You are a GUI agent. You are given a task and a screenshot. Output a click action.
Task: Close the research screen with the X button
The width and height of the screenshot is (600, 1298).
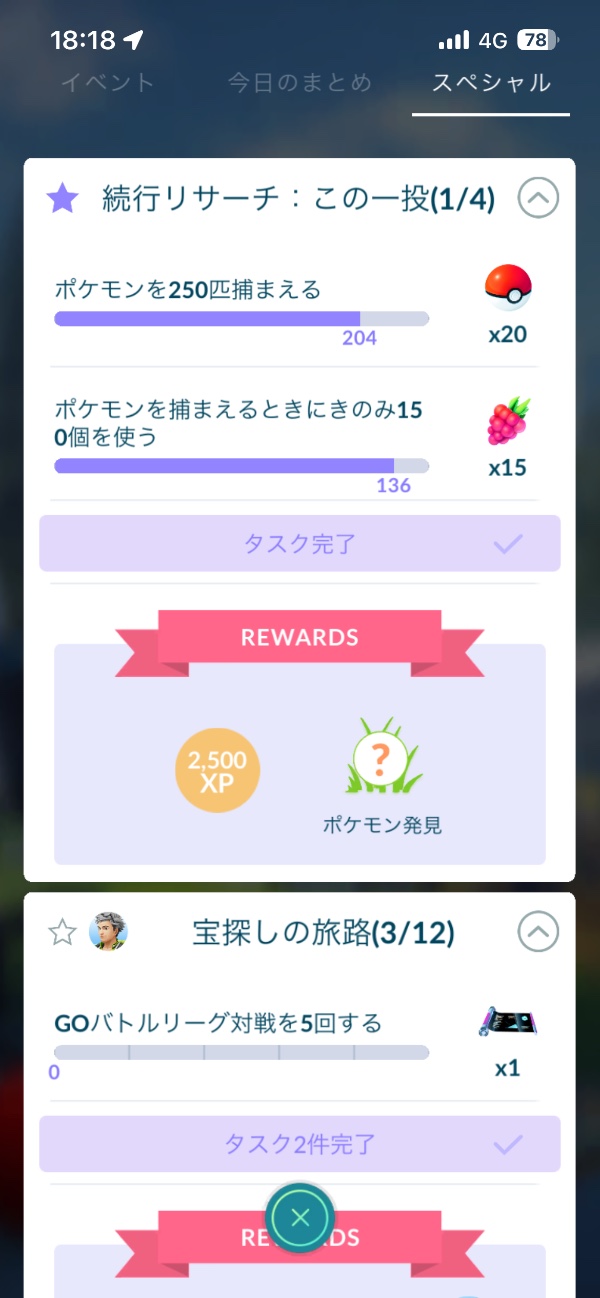point(300,1218)
